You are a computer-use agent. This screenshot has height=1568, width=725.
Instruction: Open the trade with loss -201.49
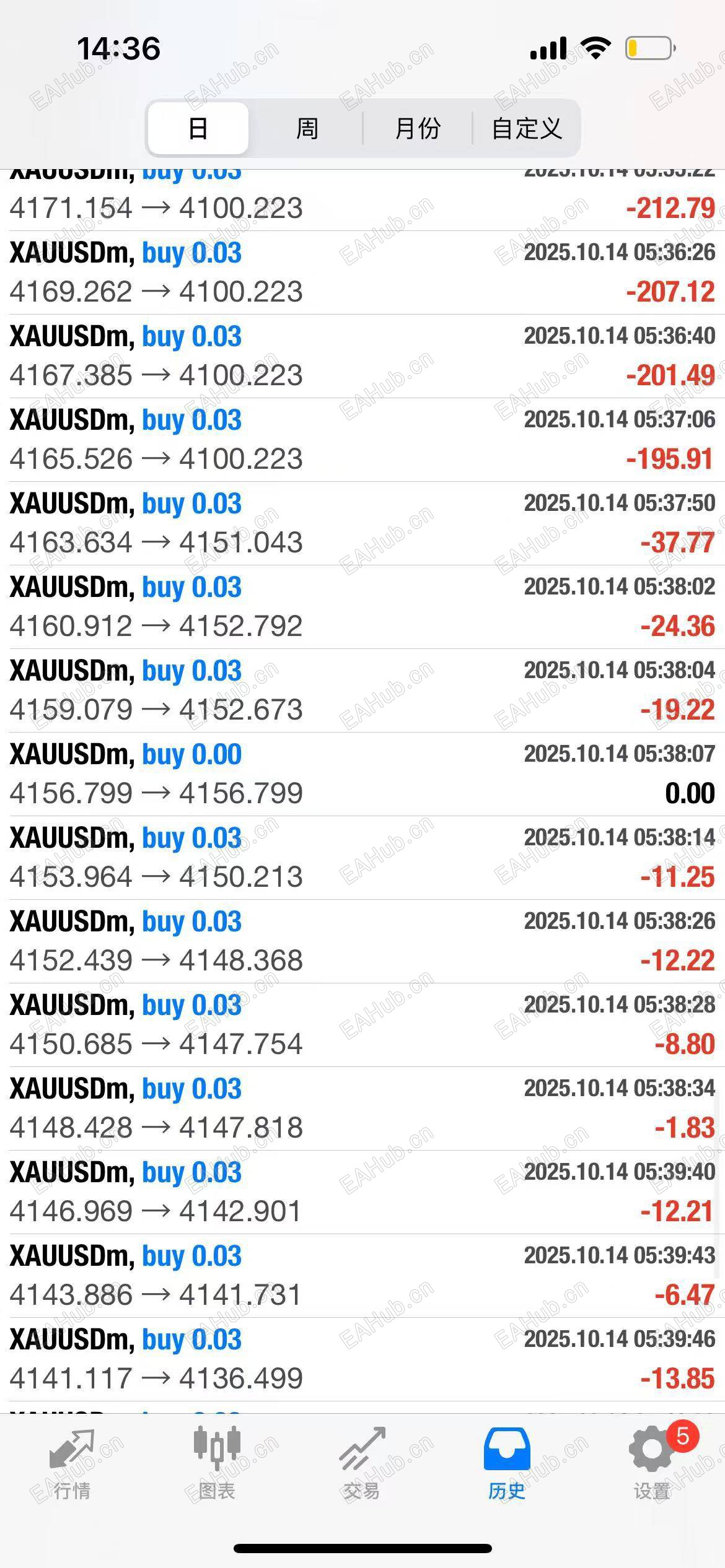(x=362, y=356)
